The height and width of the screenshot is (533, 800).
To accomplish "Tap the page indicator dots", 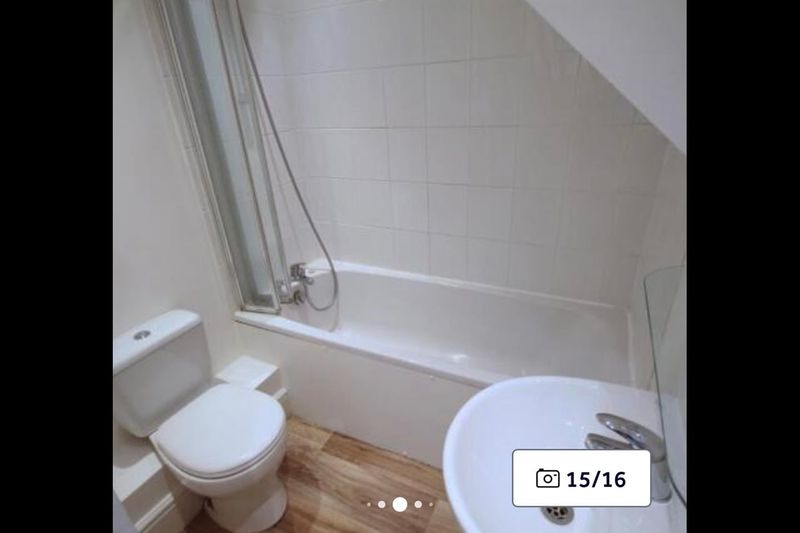I will 400,504.
